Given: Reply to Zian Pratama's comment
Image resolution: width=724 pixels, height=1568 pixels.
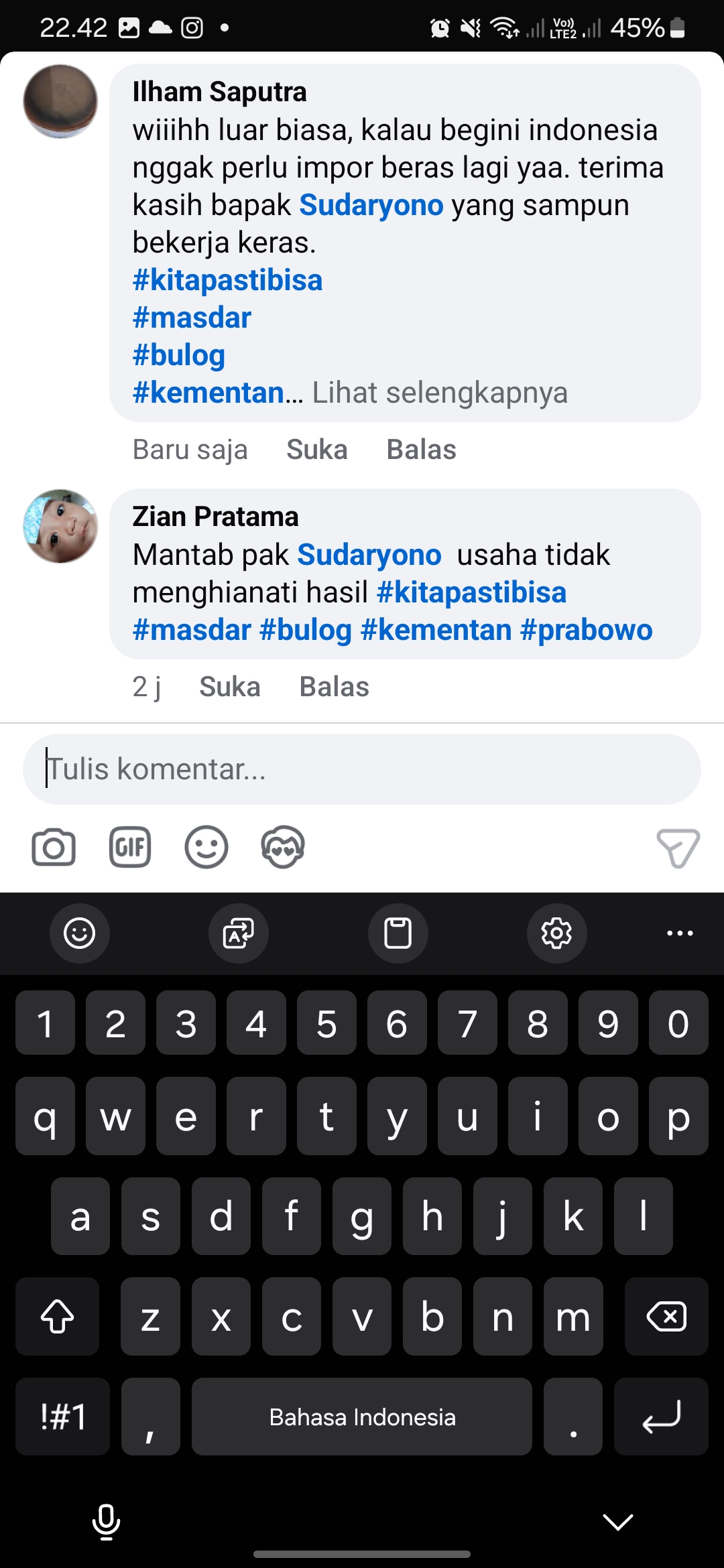Looking at the screenshot, I should click(334, 687).
